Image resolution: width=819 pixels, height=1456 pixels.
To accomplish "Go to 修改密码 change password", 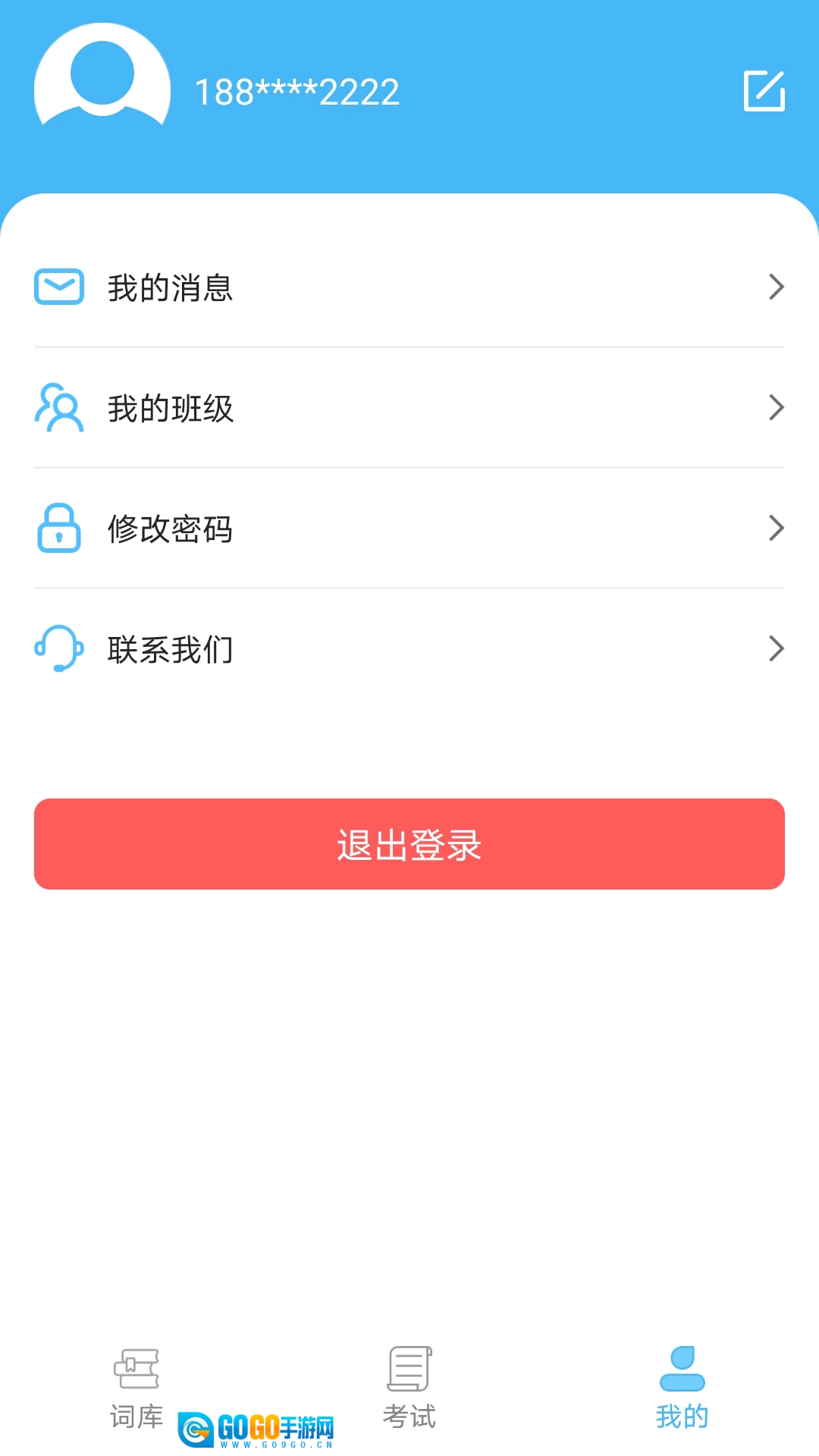I will pos(409,529).
